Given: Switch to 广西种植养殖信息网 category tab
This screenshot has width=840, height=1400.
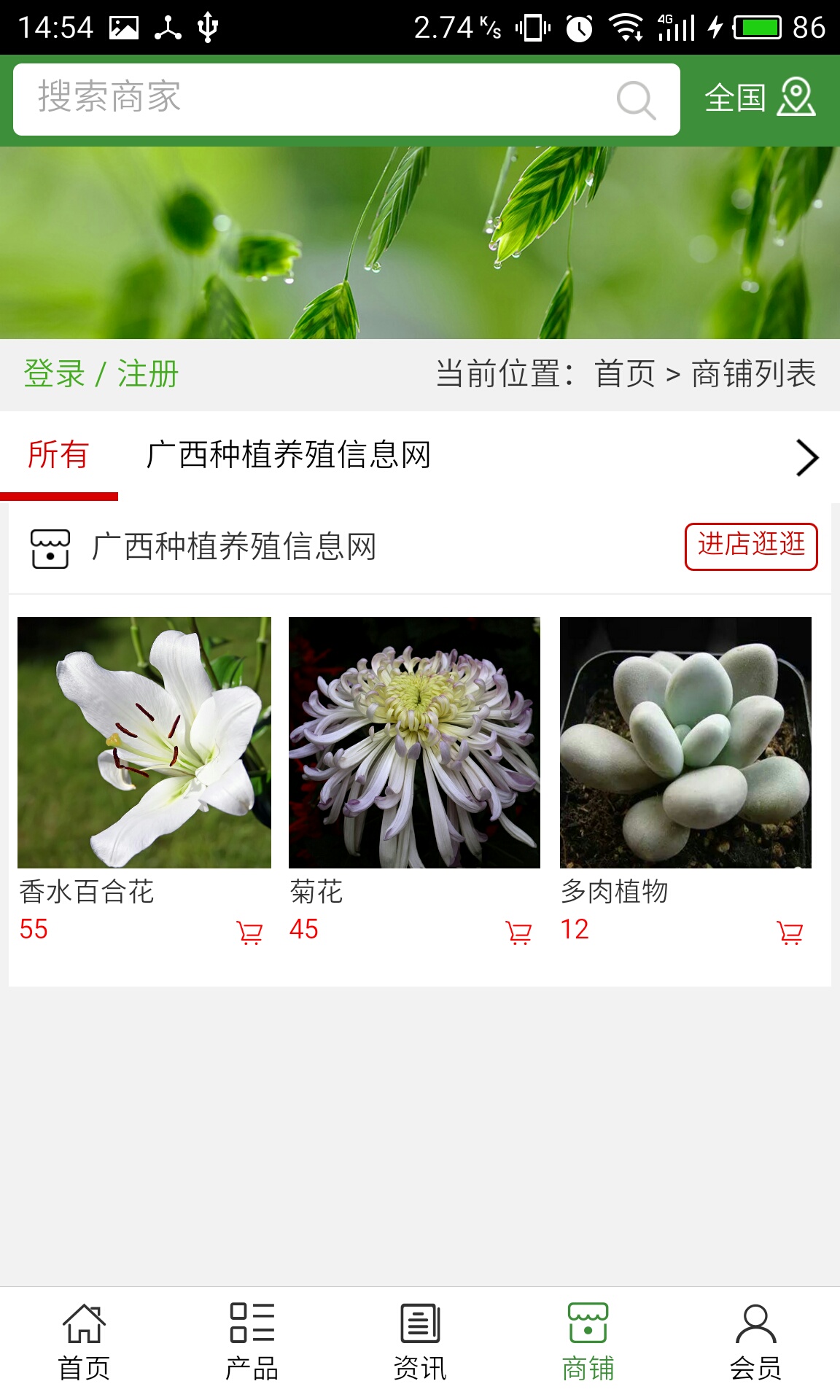Looking at the screenshot, I should (288, 455).
